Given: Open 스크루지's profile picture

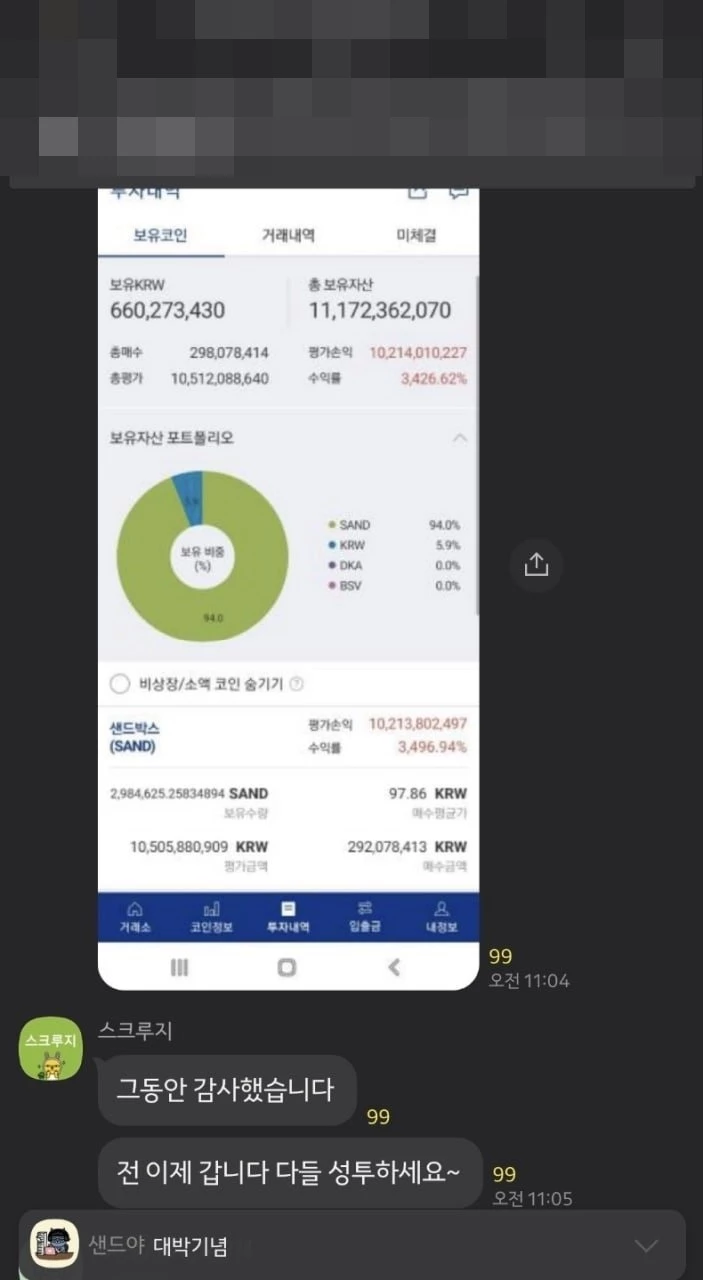Looking at the screenshot, I should pos(50,1049).
